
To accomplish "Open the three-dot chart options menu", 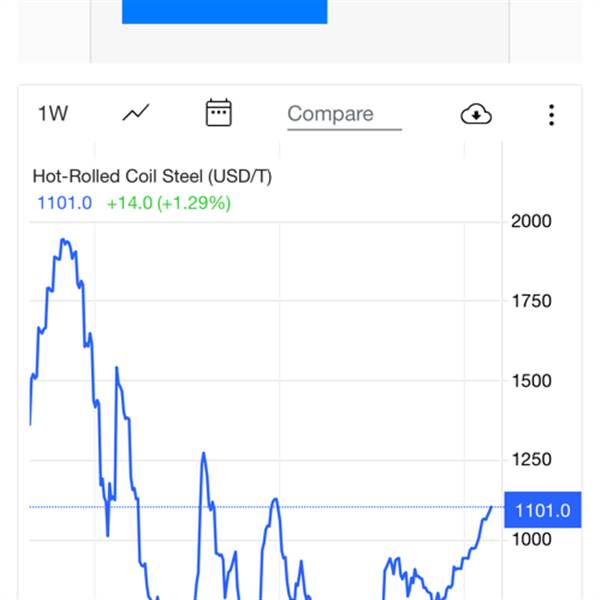I will click(551, 115).
